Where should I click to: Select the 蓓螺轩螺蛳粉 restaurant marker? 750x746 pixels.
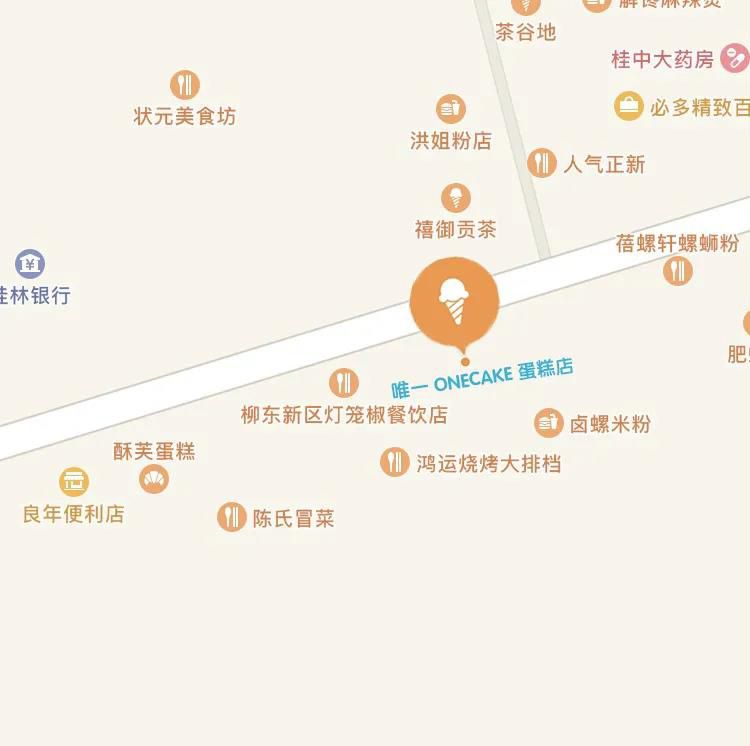click(678, 270)
